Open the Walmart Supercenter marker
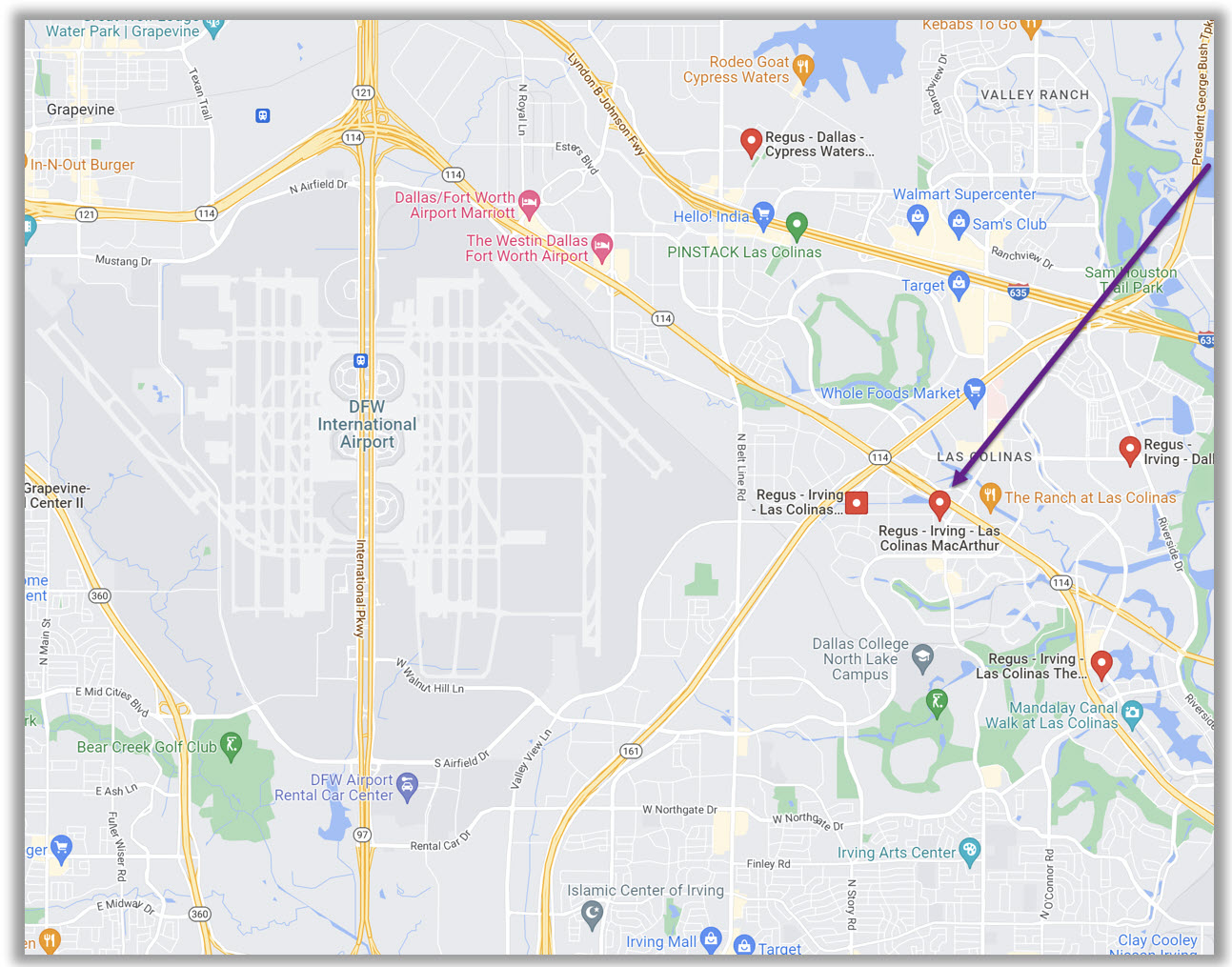Screen dimensions: 1232x967 point(917,218)
